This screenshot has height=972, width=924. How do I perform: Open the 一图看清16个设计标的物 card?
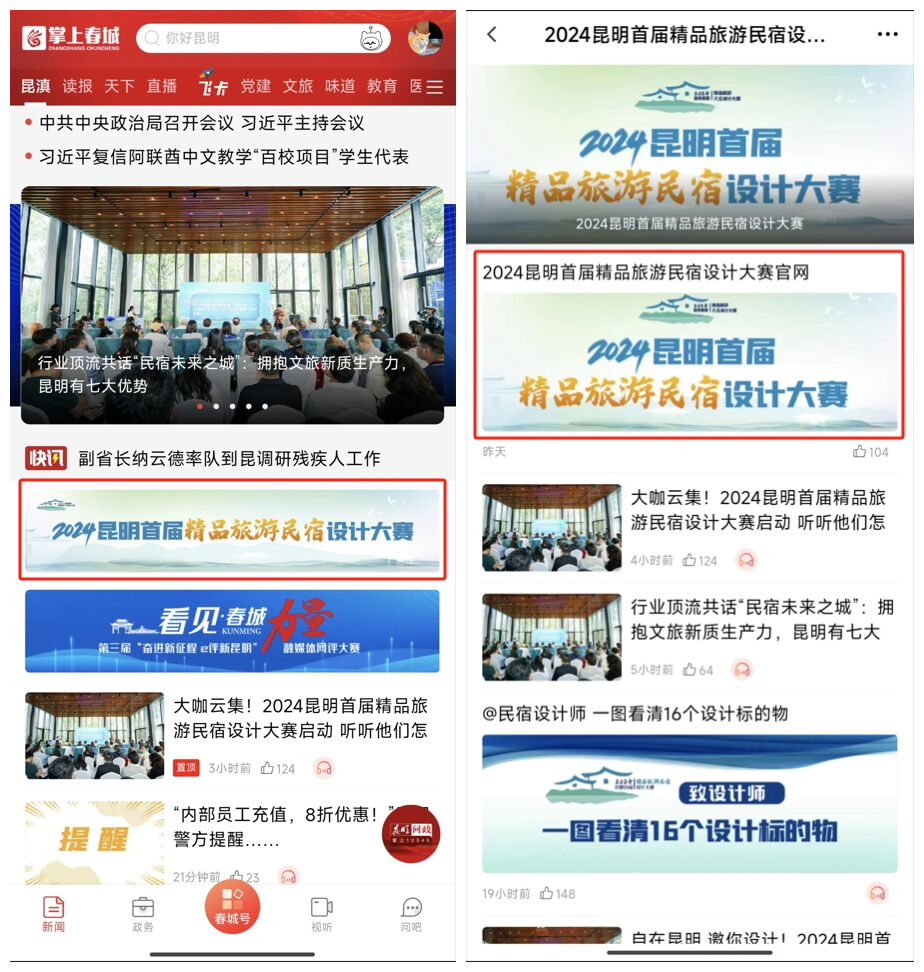tap(689, 803)
